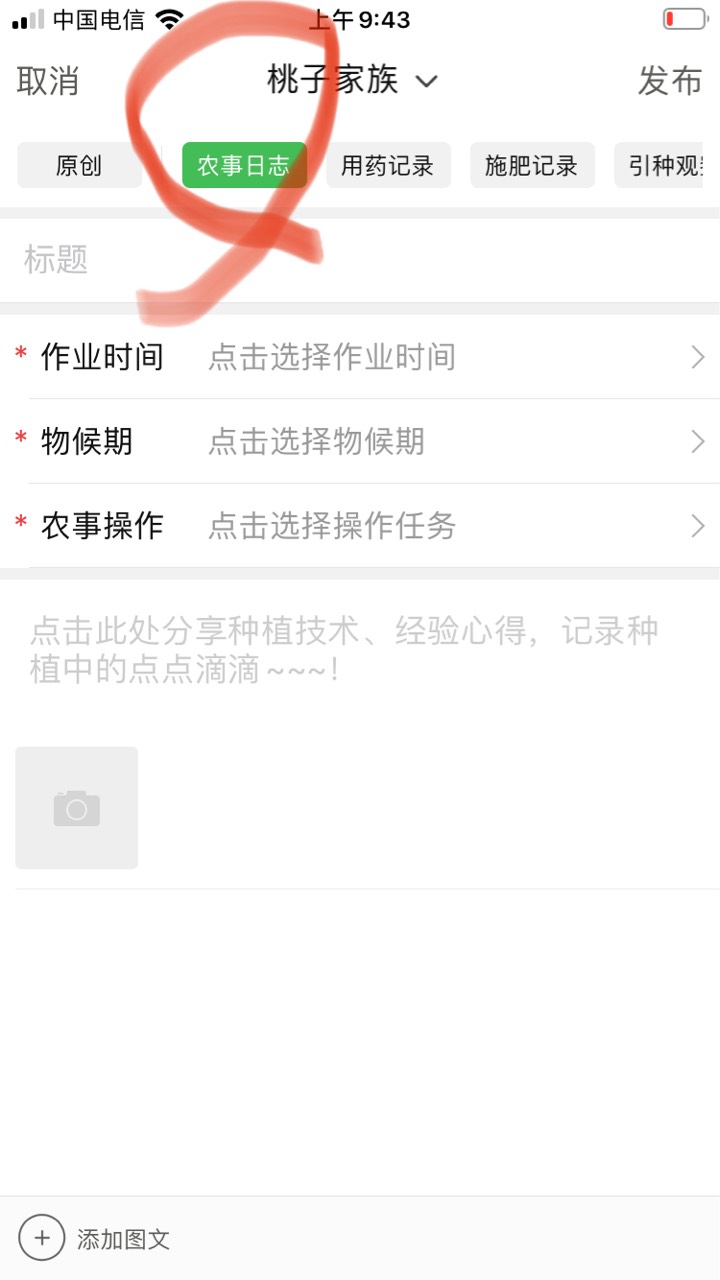The height and width of the screenshot is (1280, 720).
Task: Select the 农事日志 chip
Action: click(x=244, y=165)
